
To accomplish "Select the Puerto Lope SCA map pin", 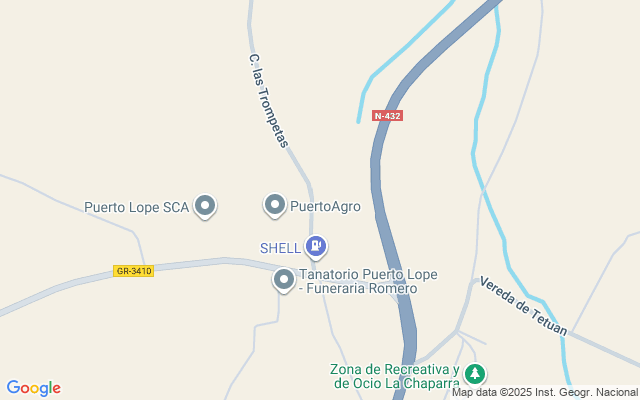I will (x=205, y=207).
